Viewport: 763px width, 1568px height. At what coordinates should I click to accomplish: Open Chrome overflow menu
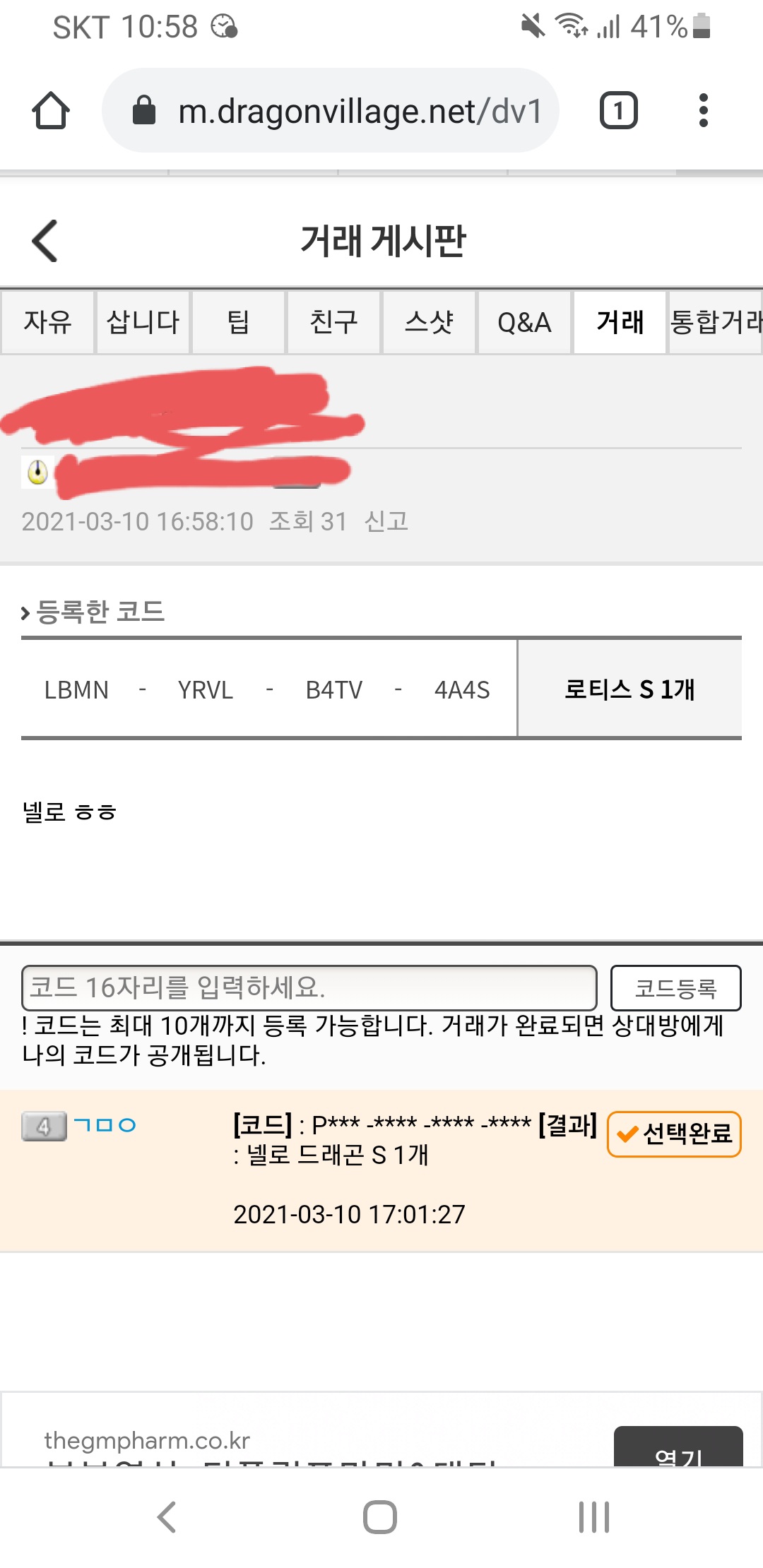(x=703, y=111)
